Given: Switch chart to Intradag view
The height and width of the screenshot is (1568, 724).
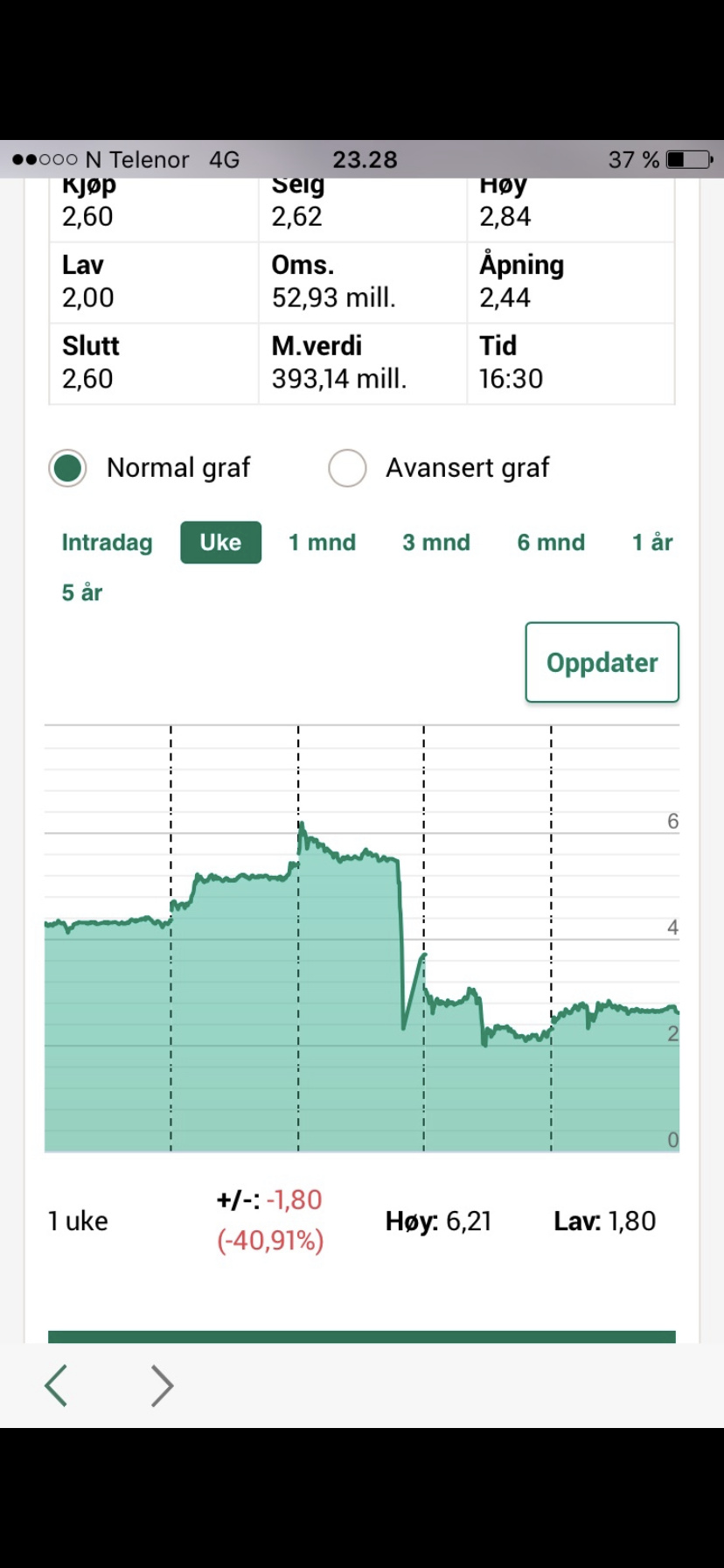Looking at the screenshot, I should point(107,542).
